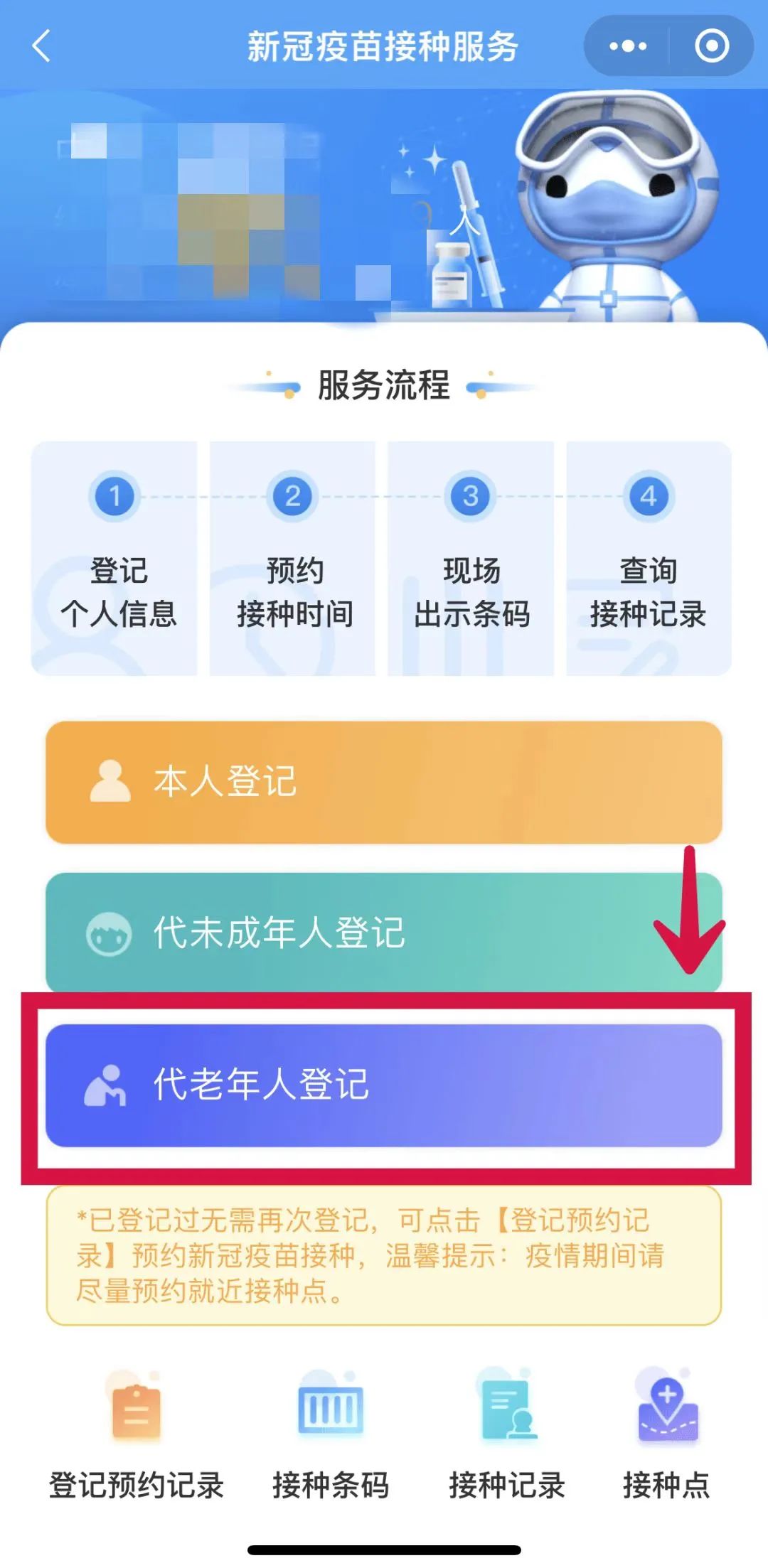View 接种条码
Screen dimensions: 768x1568
(x=331, y=1434)
